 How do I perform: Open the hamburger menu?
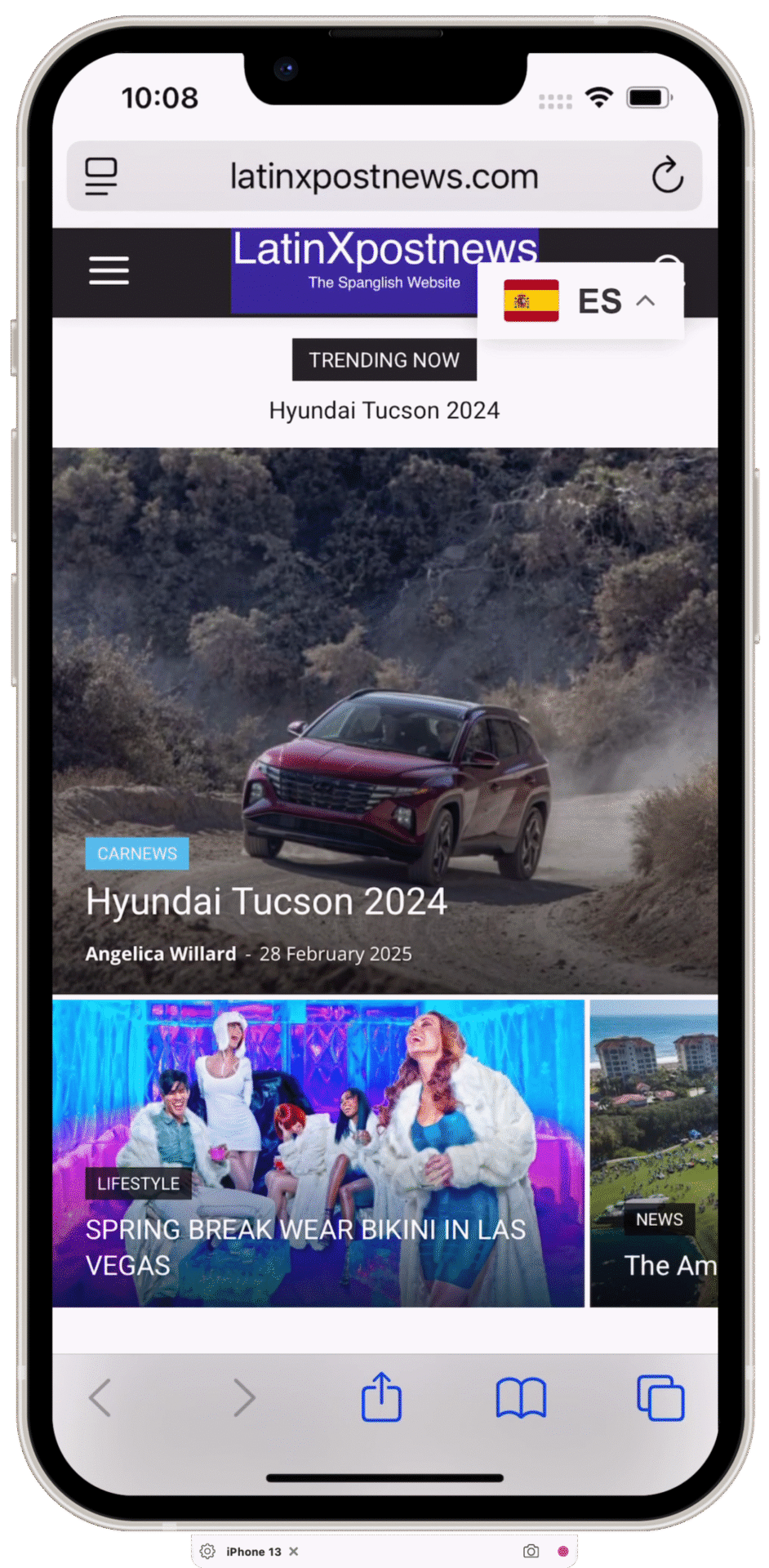point(109,270)
